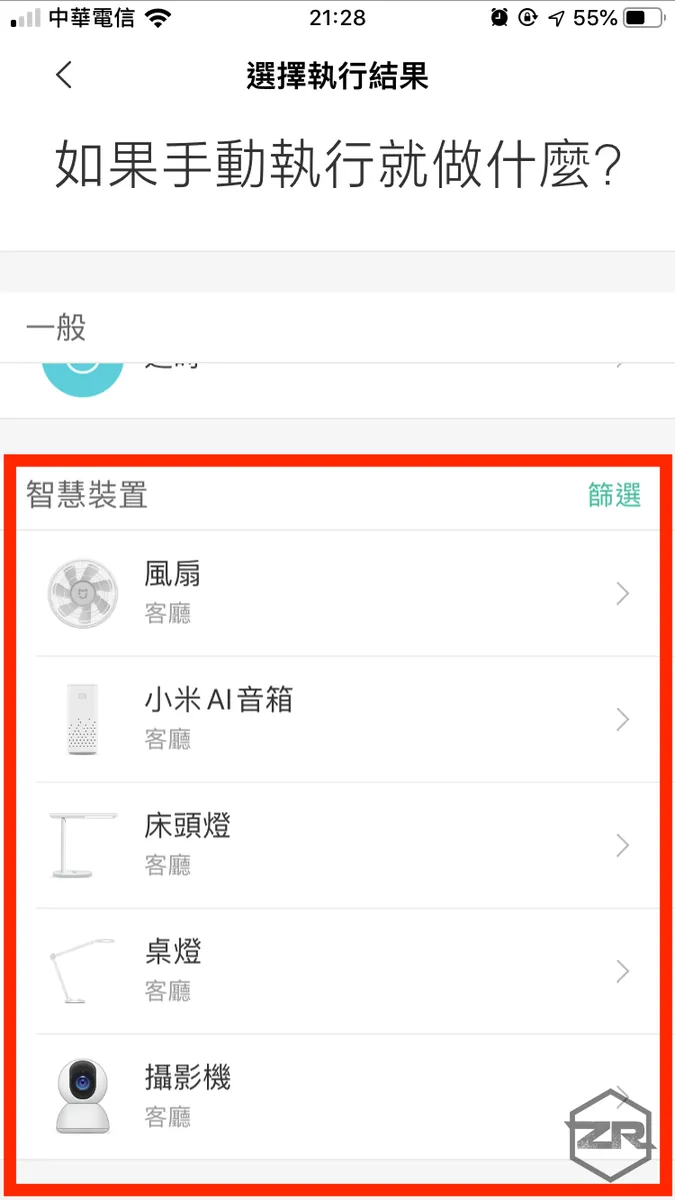Screen dimensions: 675x1200
Task: Open 小米 AI 音箱 device actions
Action: point(338,719)
